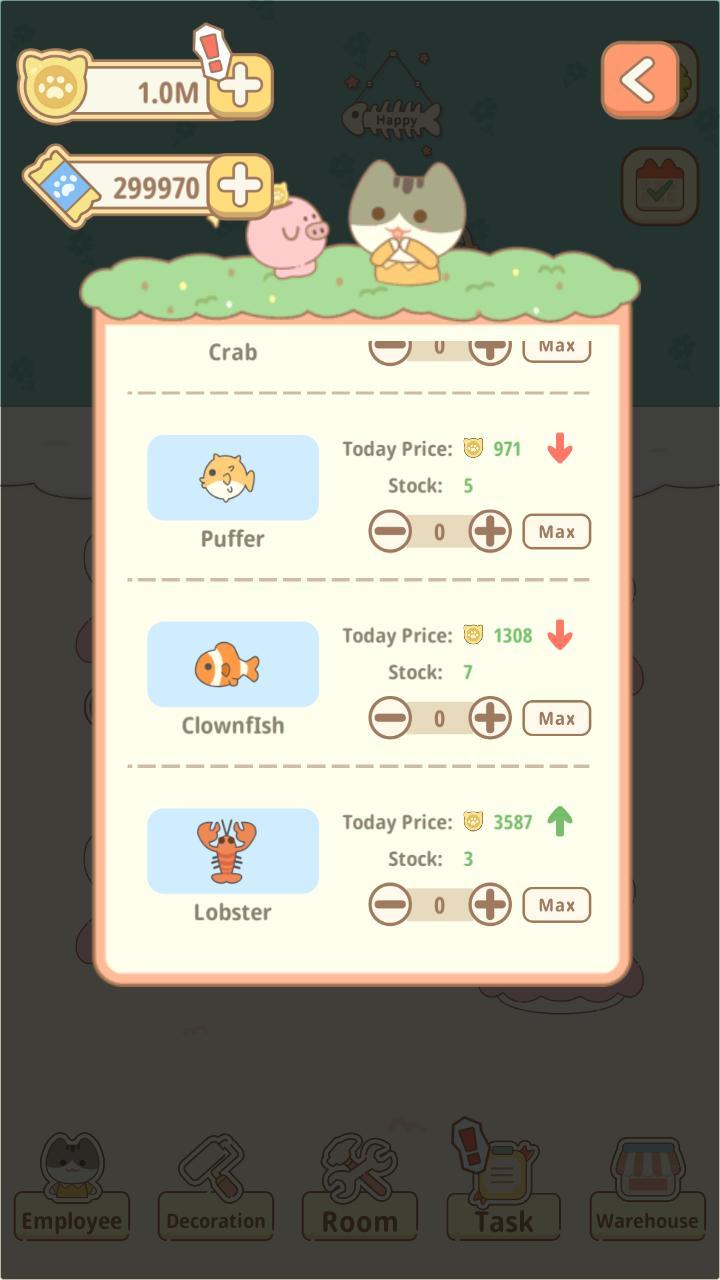Increase Lobster quantity by one
The width and height of the screenshot is (720, 1280).
(490, 905)
